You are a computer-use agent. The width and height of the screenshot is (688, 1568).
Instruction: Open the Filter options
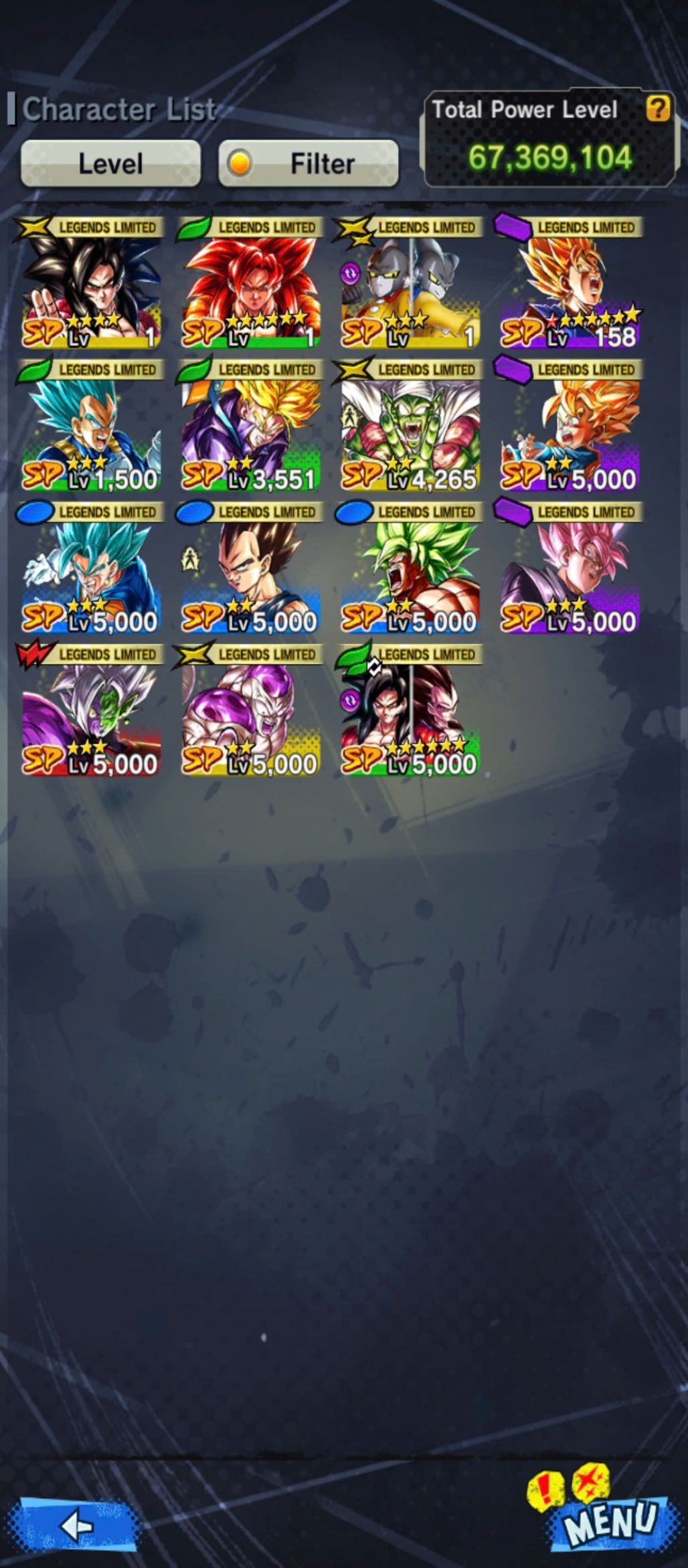(309, 163)
